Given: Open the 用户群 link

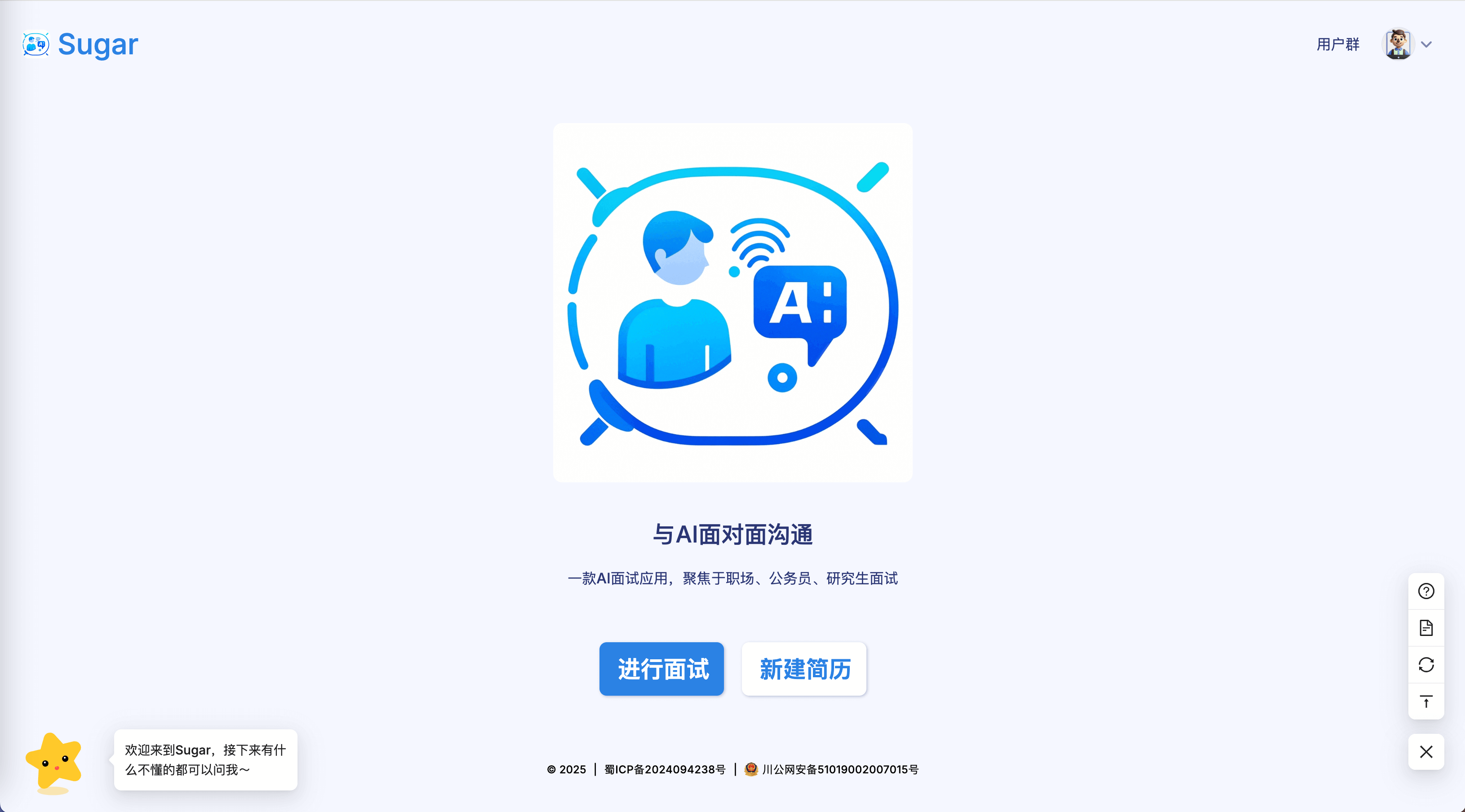Looking at the screenshot, I should (1338, 44).
